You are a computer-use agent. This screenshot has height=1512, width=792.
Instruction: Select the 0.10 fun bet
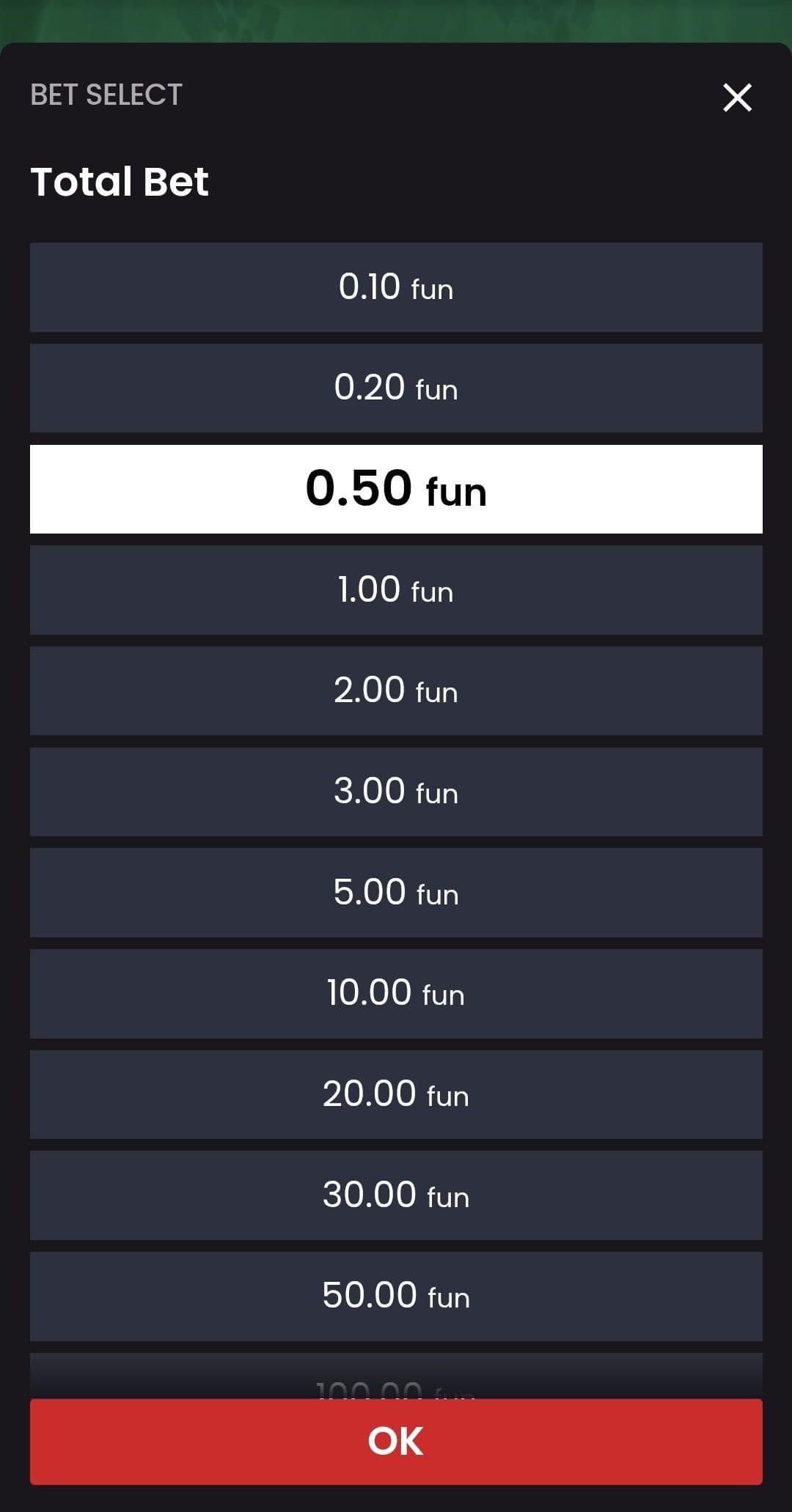point(396,287)
